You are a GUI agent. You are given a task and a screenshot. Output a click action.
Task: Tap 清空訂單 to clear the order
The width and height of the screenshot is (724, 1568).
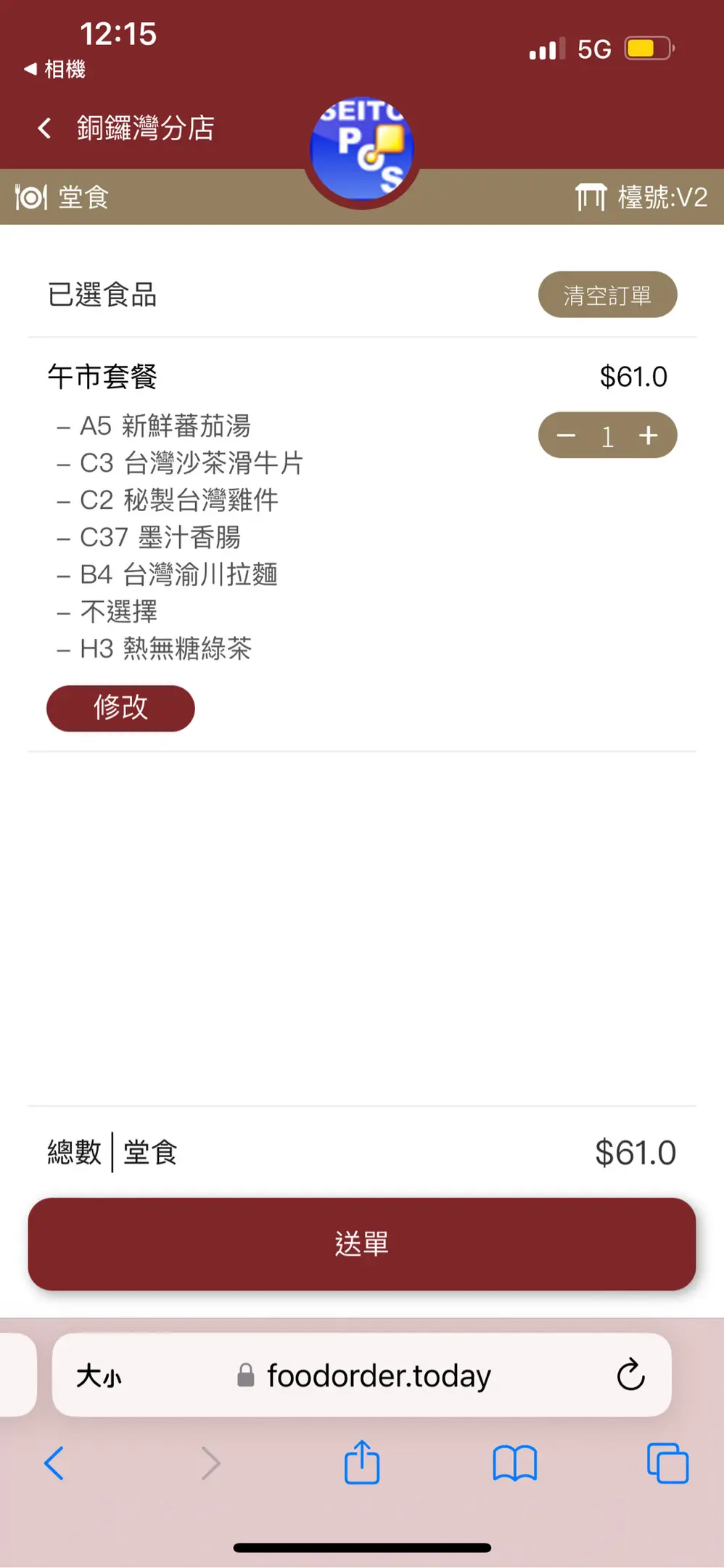[607, 295]
